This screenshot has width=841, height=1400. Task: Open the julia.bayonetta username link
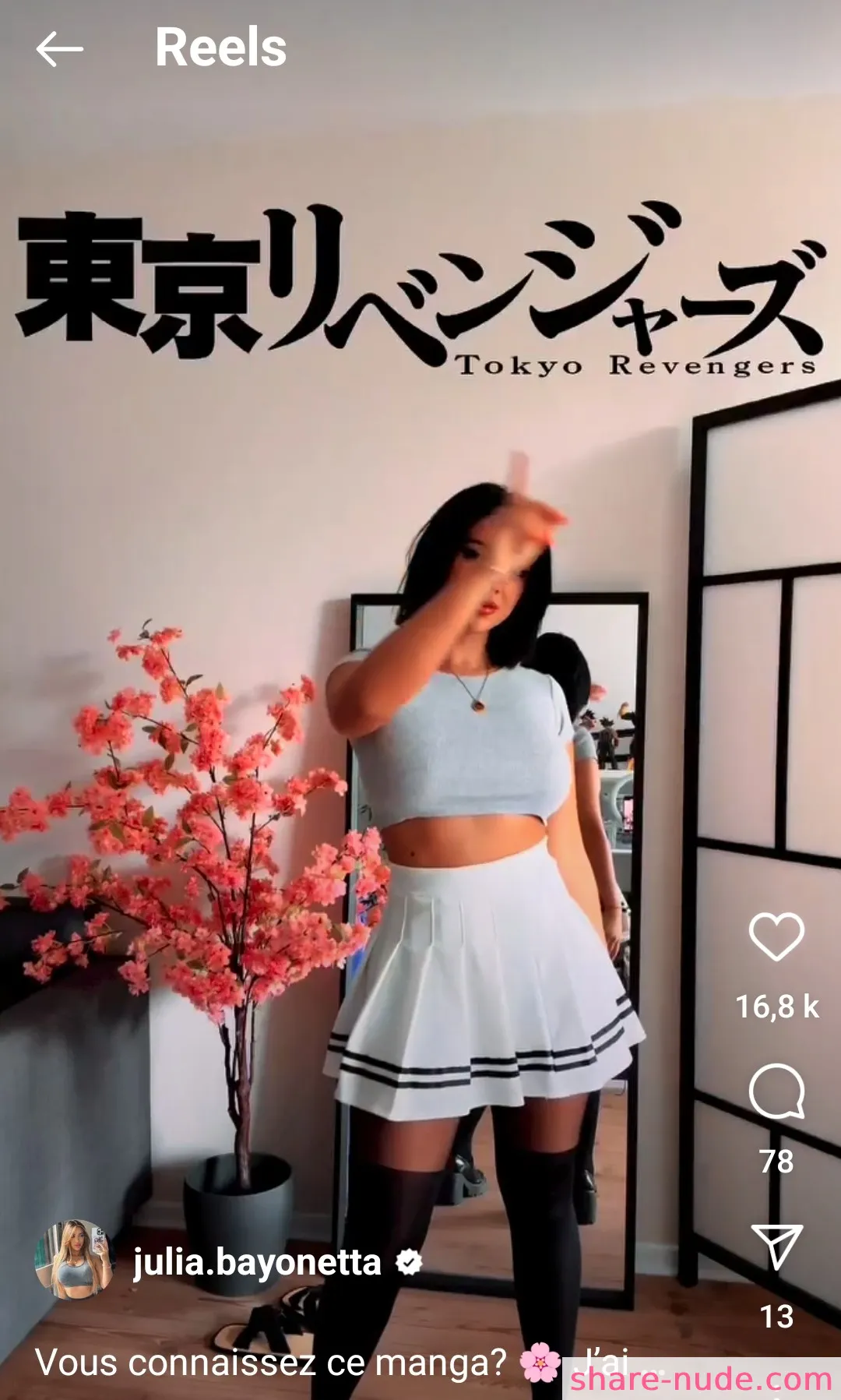click(257, 1263)
